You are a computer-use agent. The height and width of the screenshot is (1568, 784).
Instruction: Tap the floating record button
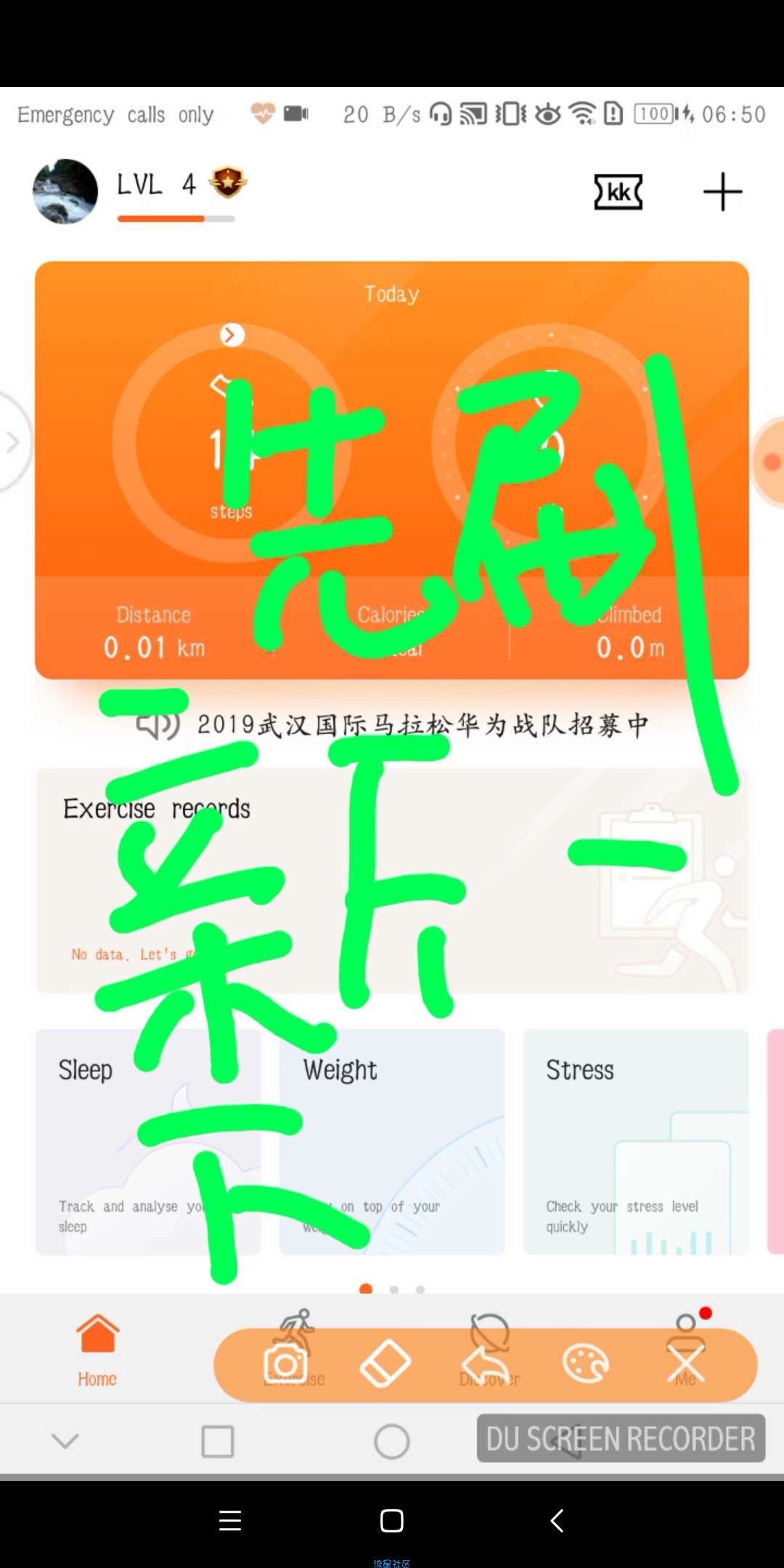coord(771,462)
